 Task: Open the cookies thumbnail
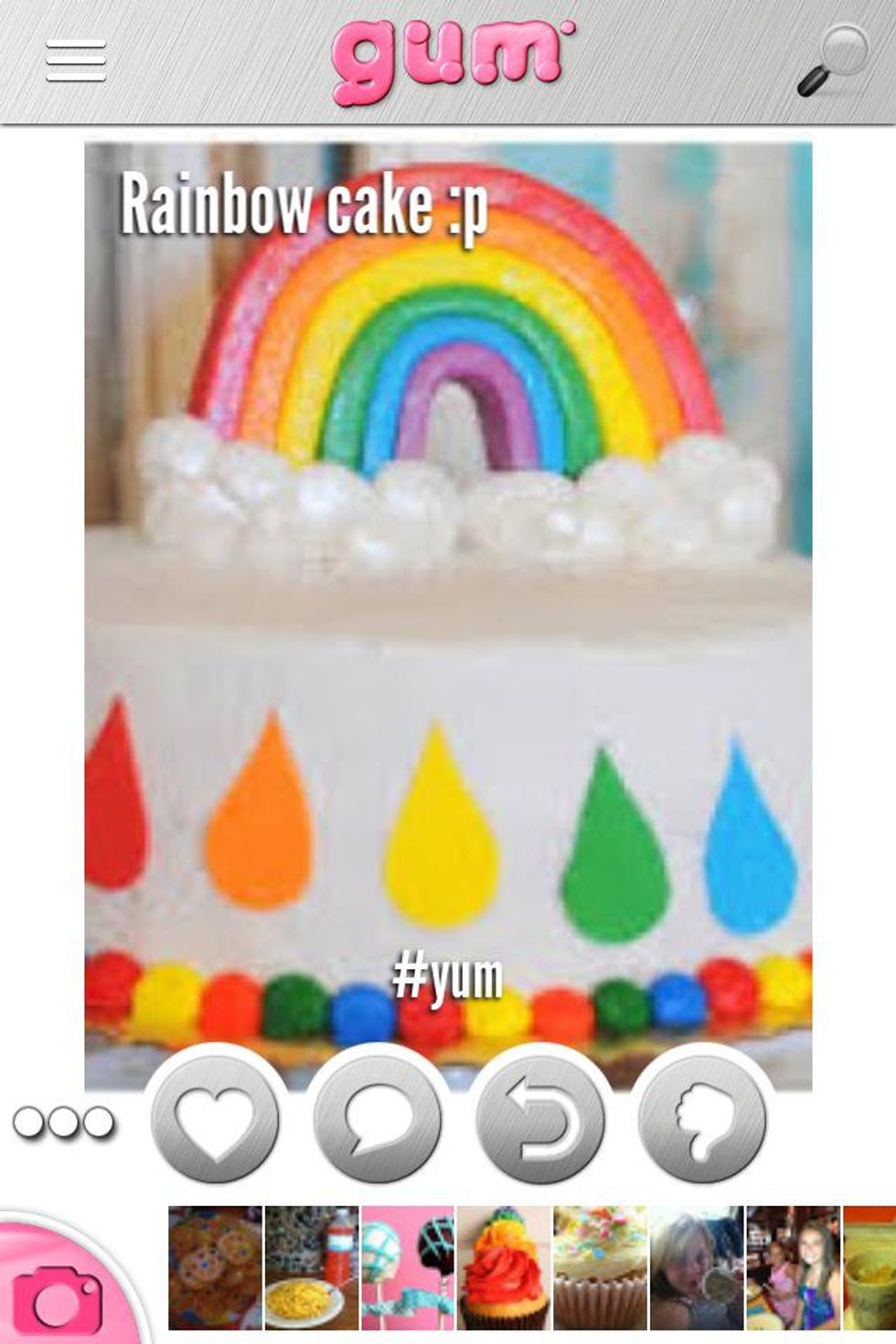point(215,1267)
